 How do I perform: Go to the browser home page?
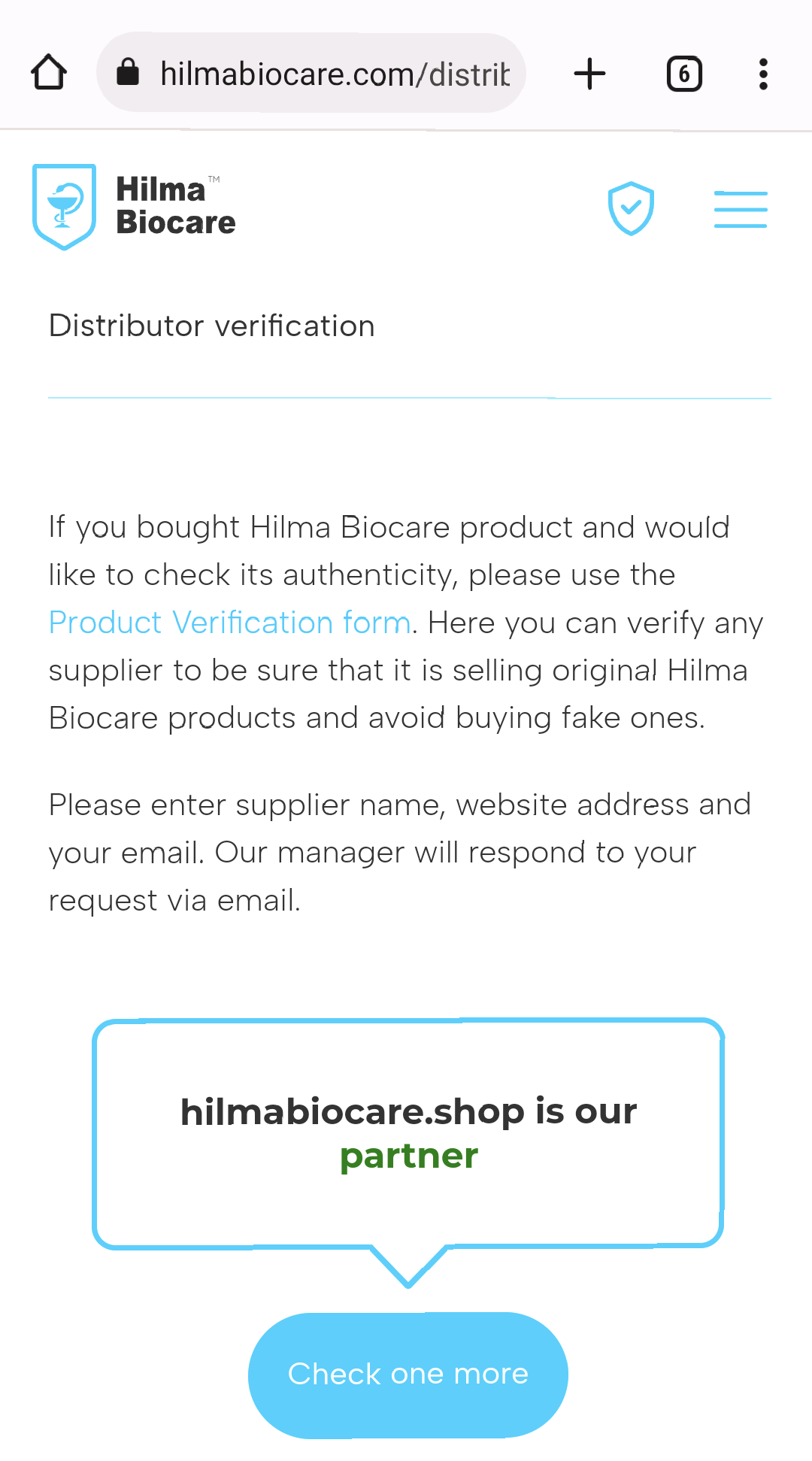click(49, 73)
